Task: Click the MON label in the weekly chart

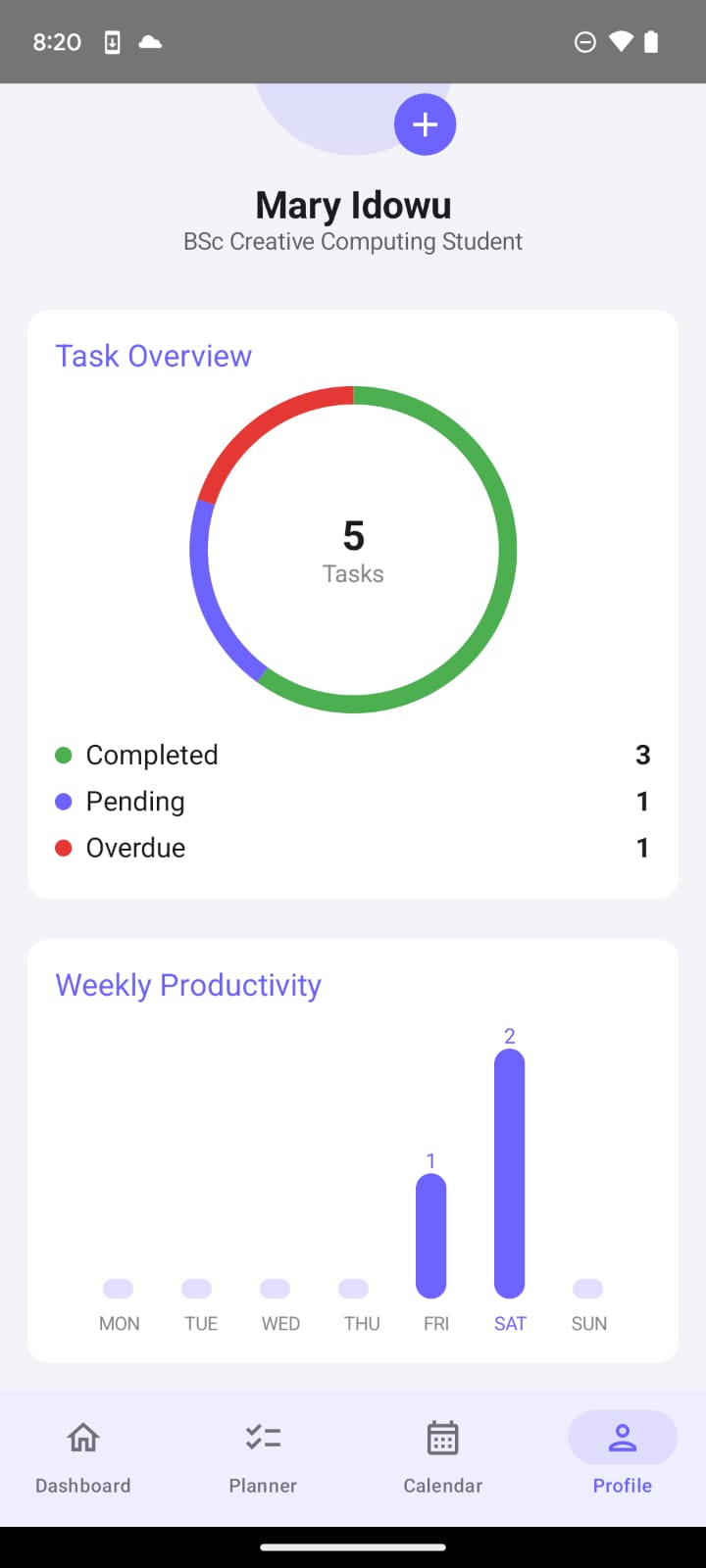Action: point(119,1323)
